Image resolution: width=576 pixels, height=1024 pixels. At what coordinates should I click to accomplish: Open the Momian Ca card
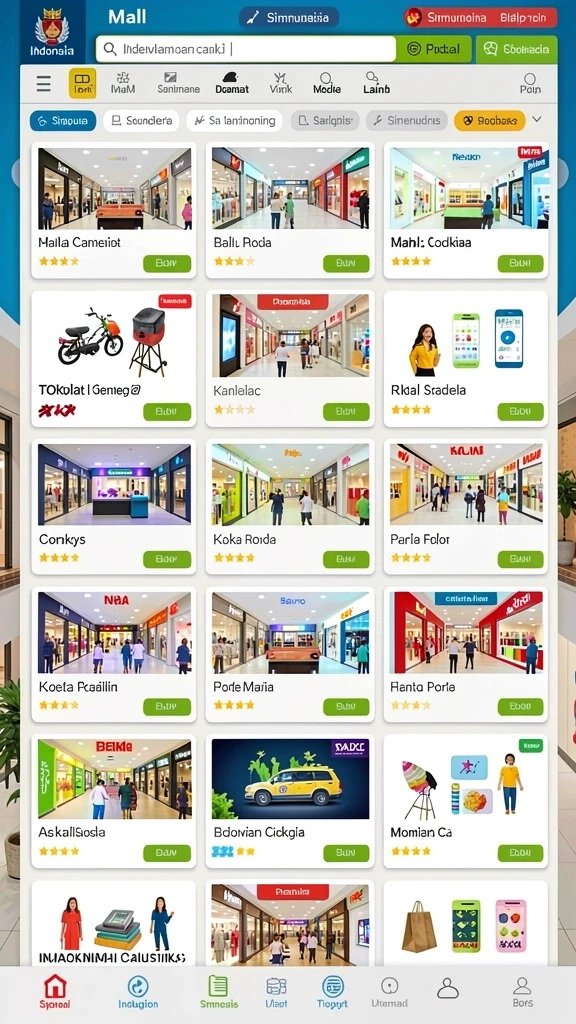[x=466, y=801]
